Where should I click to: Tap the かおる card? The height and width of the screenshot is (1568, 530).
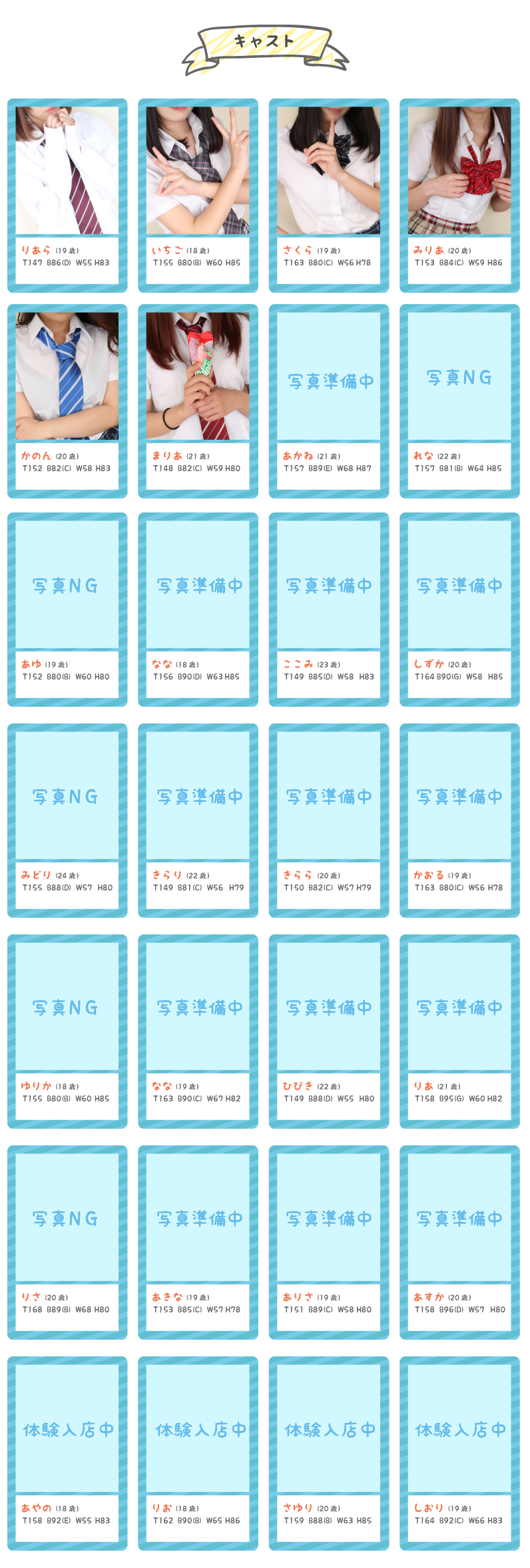459,820
